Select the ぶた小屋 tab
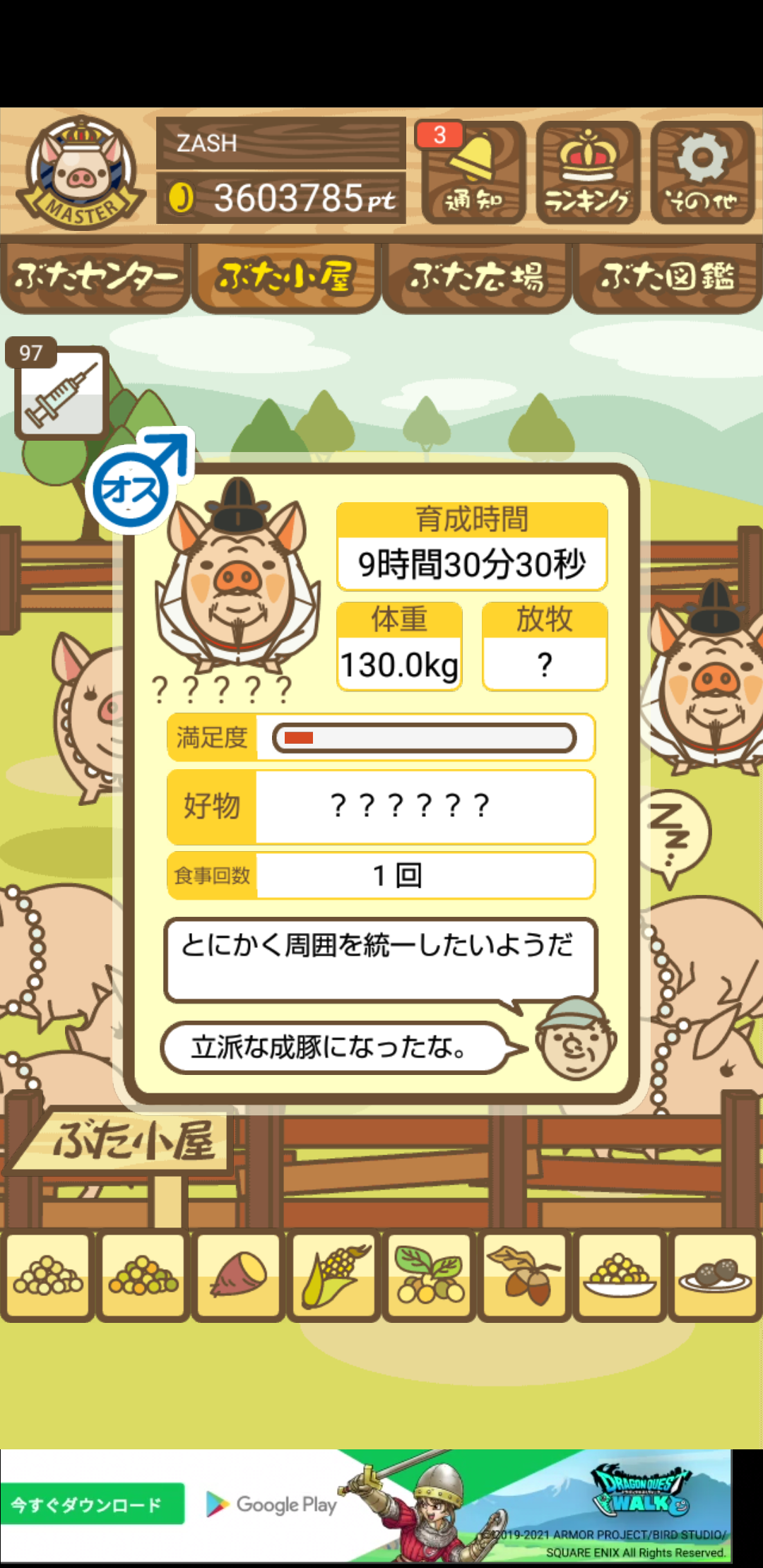763x1568 pixels. [x=286, y=278]
